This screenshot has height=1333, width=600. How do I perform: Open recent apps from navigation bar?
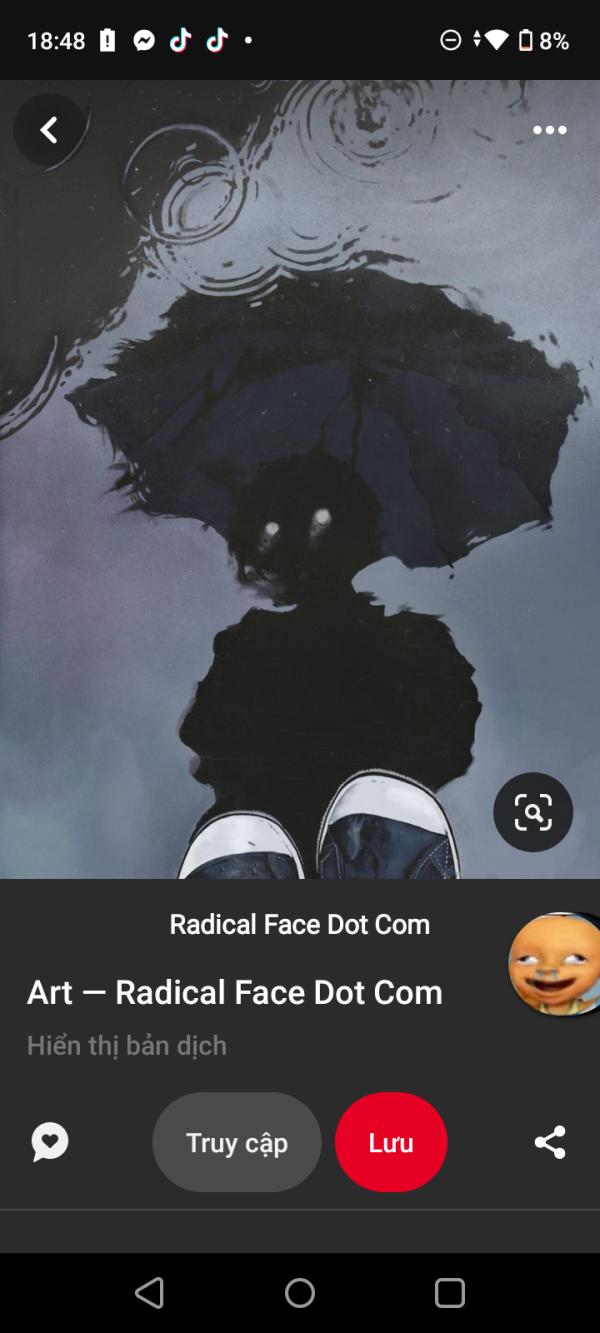click(x=450, y=1293)
